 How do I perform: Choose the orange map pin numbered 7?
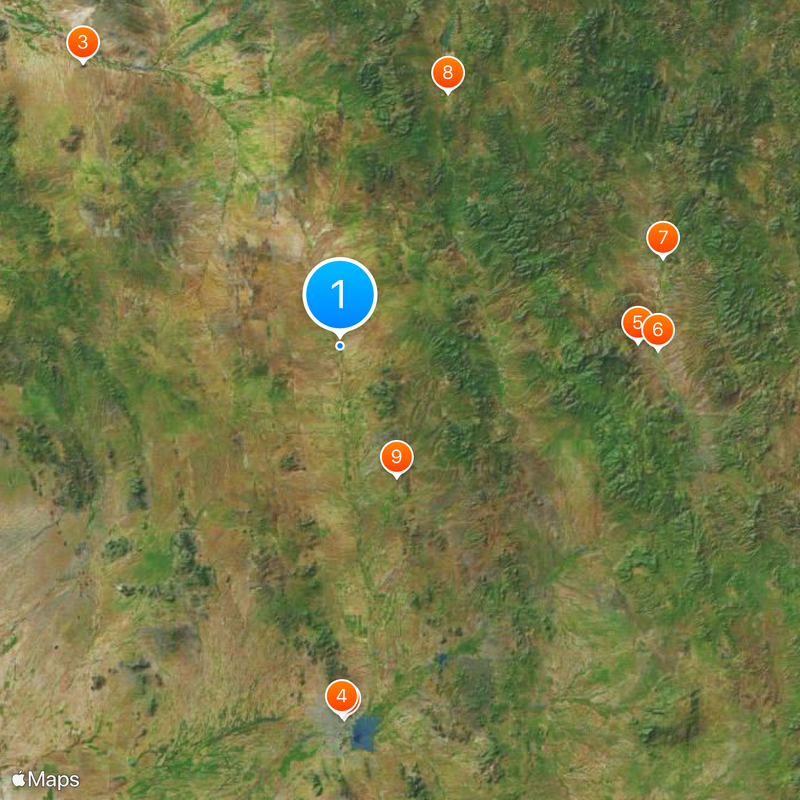(662, 238)
